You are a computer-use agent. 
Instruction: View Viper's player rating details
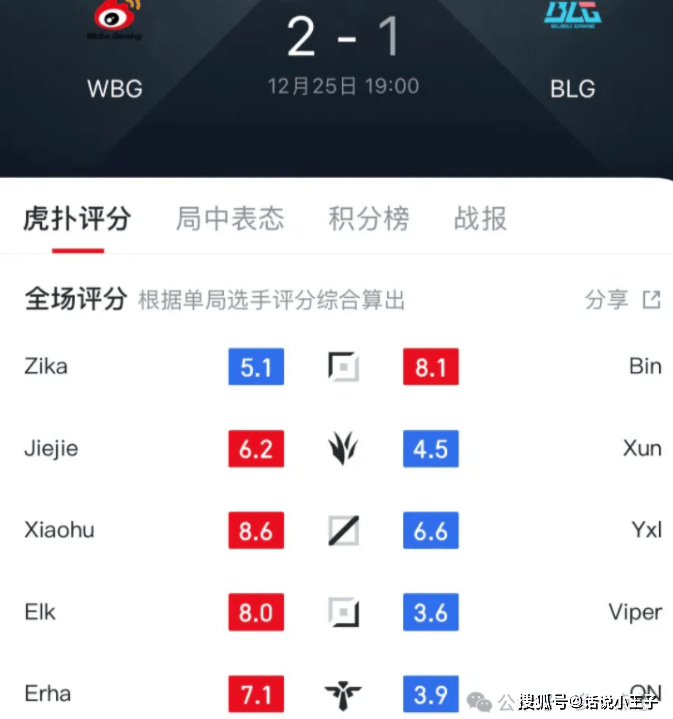click(635, 612)
